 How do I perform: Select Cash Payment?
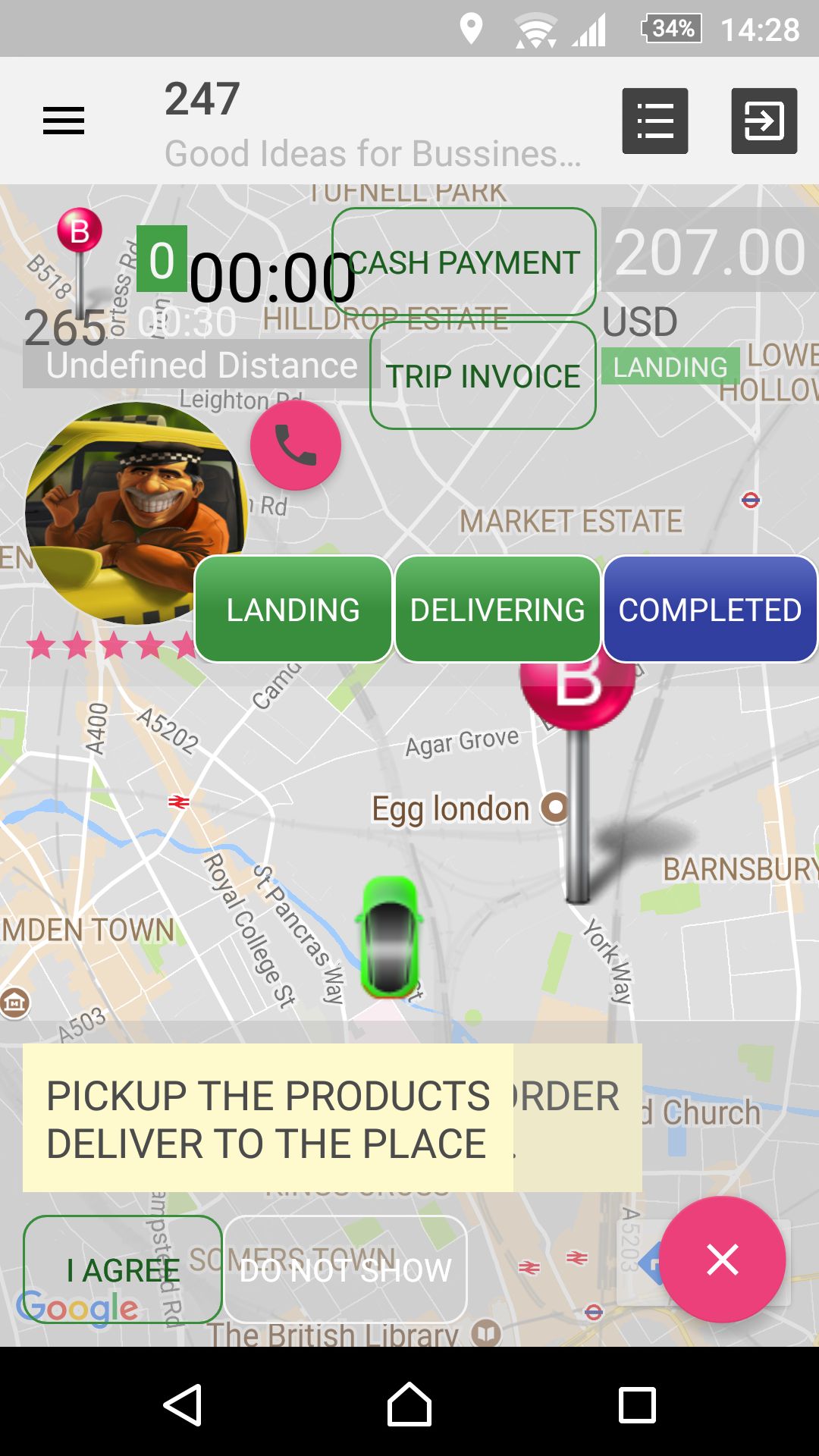click(464, 262)
